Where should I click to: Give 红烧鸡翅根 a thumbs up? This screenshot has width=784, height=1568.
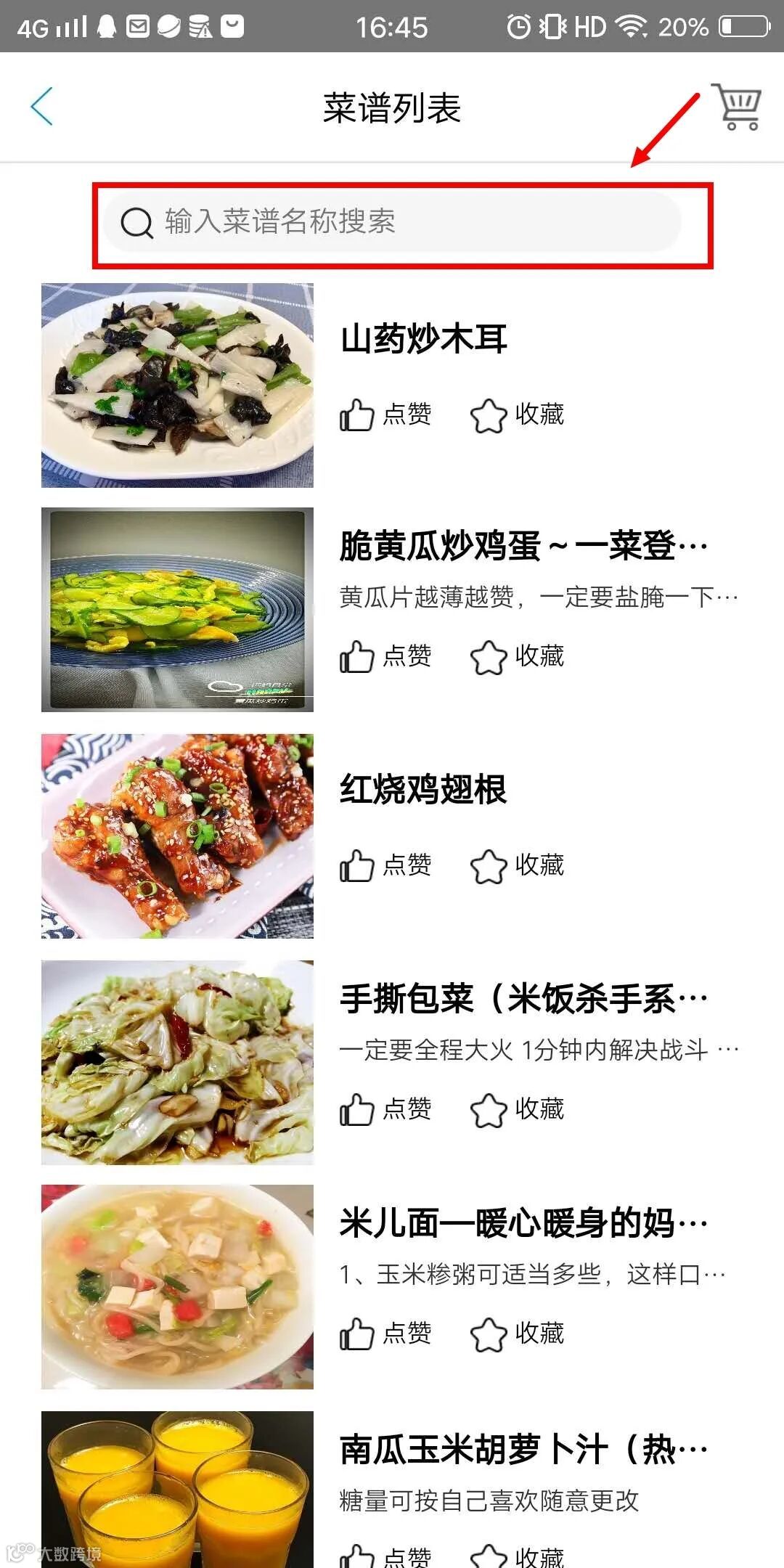coord(385,866)
